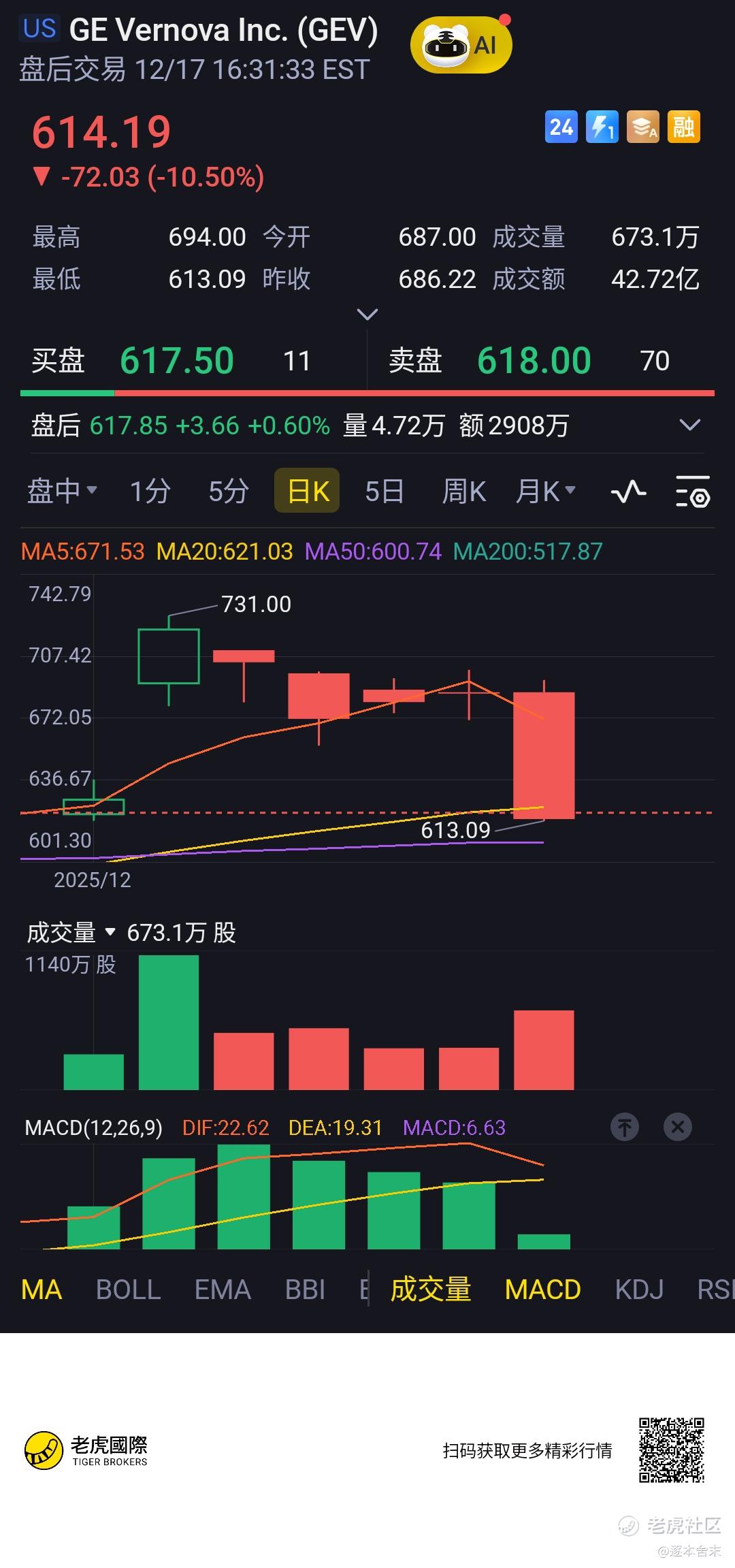Switch to the 5分 chart
Image resolution: width=735 pixels, height=1568 pixels.
[228, 491]
